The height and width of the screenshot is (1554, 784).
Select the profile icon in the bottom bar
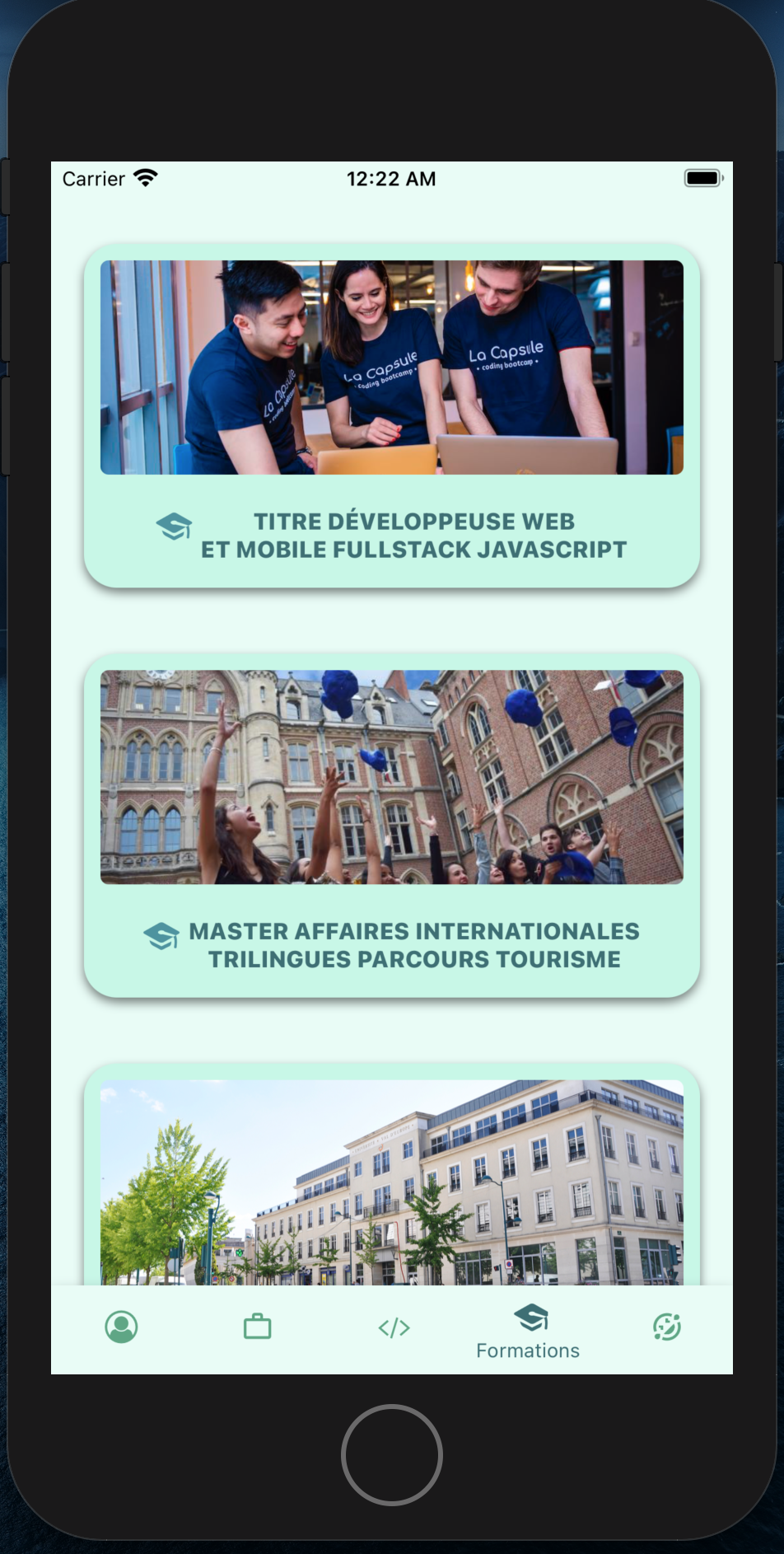click(121, 1320)
